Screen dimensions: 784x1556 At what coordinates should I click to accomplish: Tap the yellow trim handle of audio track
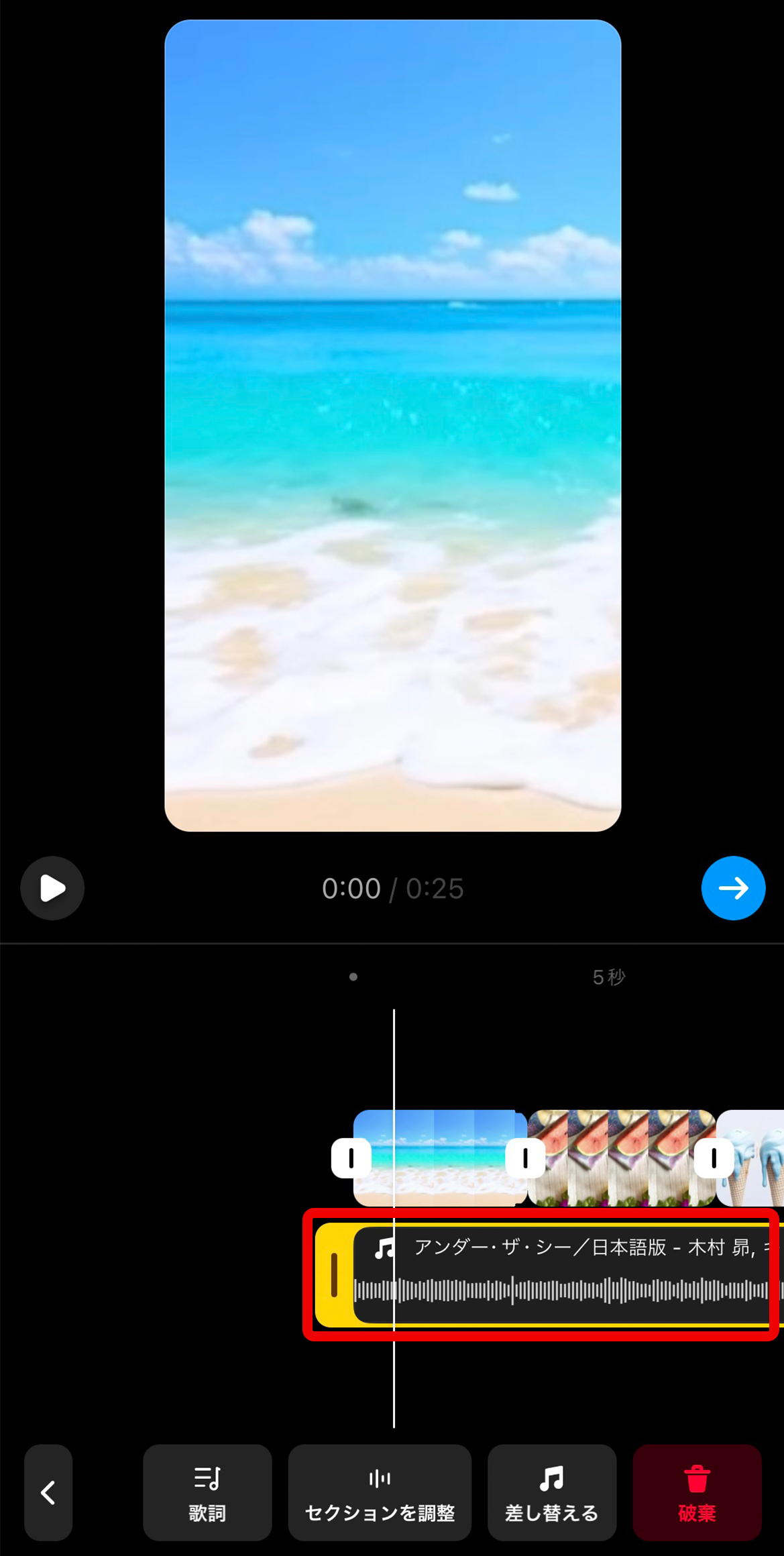(x=334, y=1274)
